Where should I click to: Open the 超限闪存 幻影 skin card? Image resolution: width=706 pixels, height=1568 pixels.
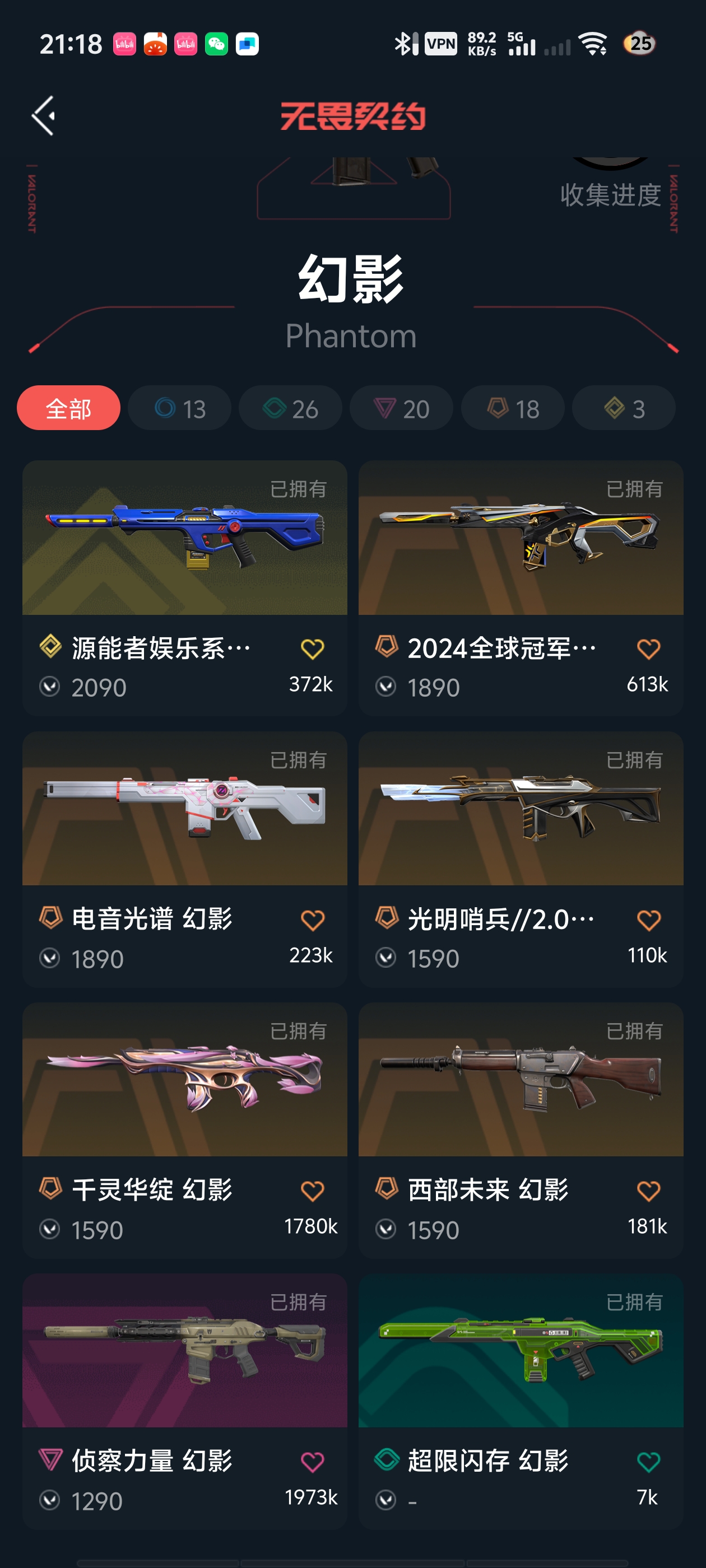click(521, 1351)
